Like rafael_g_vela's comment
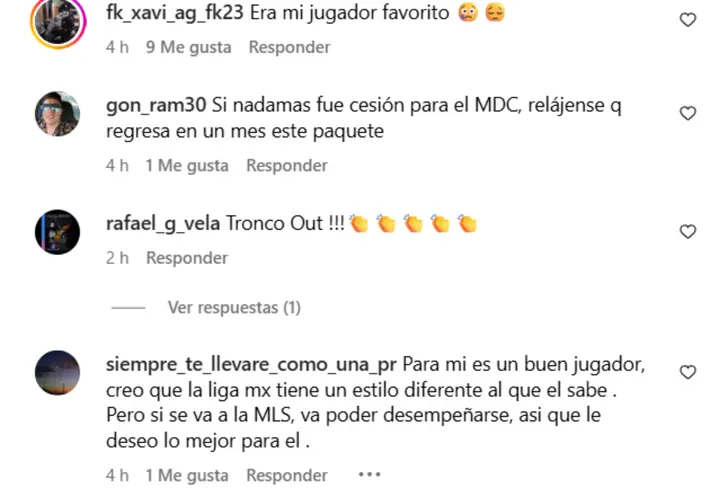 coord(687,232)
